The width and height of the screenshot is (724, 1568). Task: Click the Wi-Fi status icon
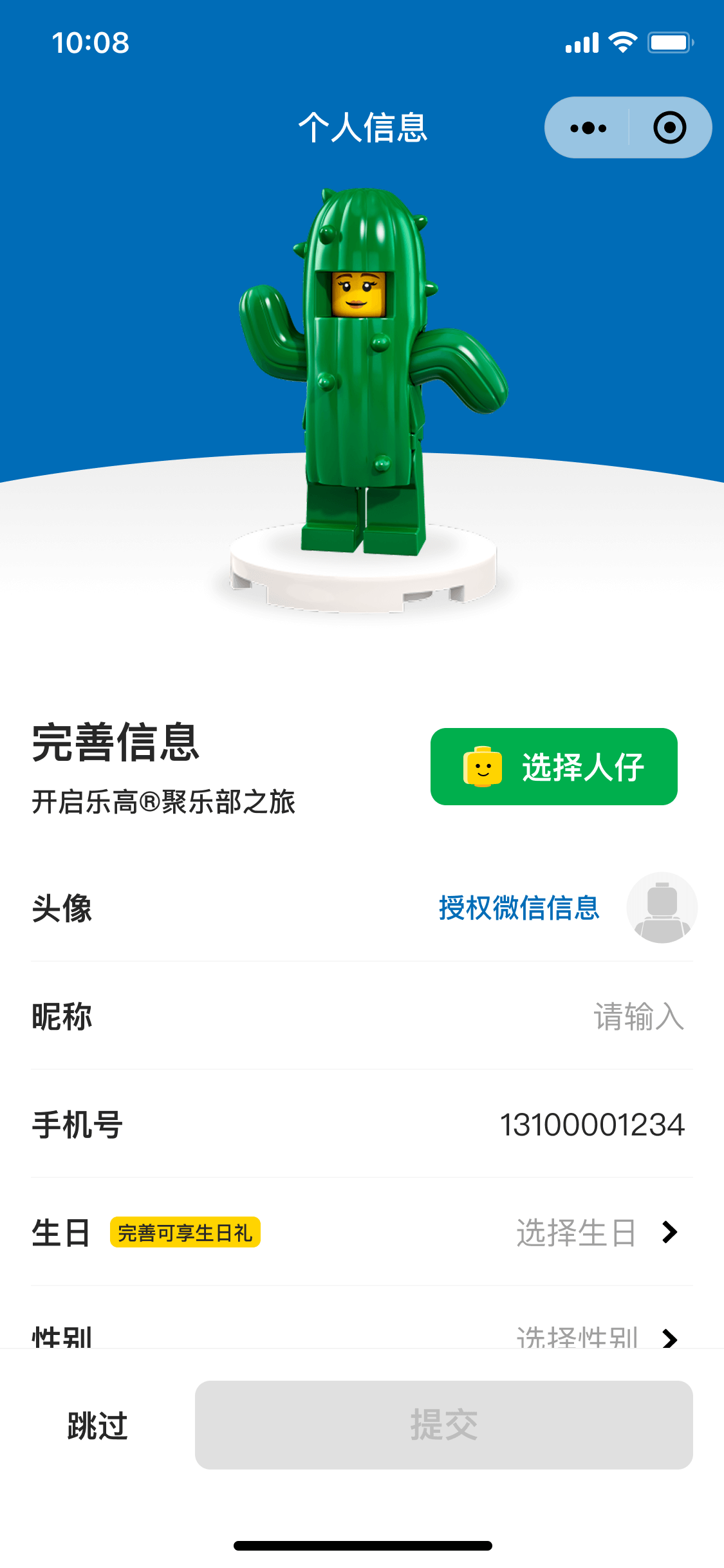(622, 41)
